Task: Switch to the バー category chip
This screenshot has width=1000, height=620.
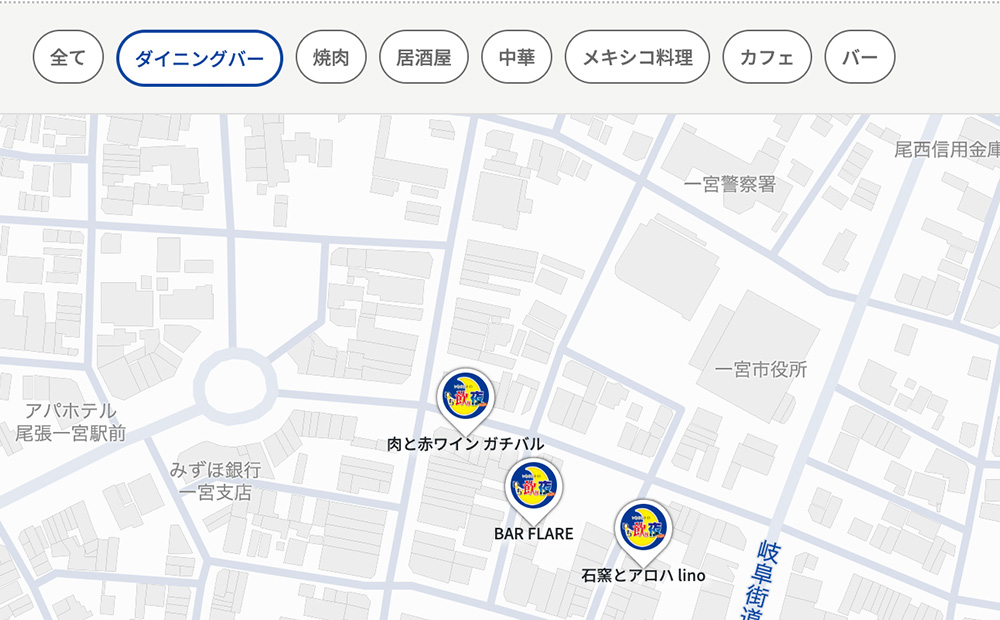Action: 859,58
